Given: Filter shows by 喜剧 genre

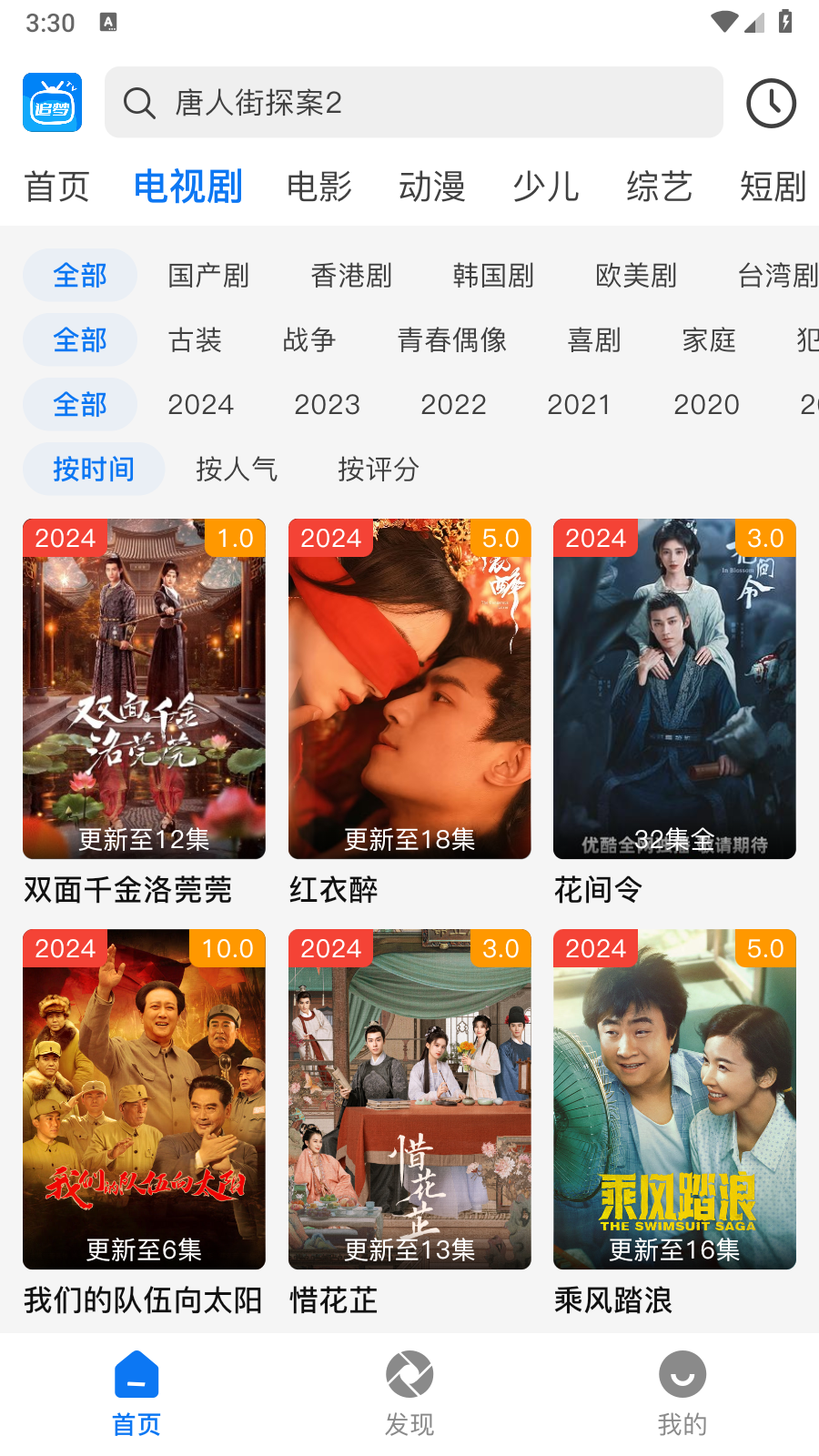Looking at the screenshot, I should coord(594,339).
